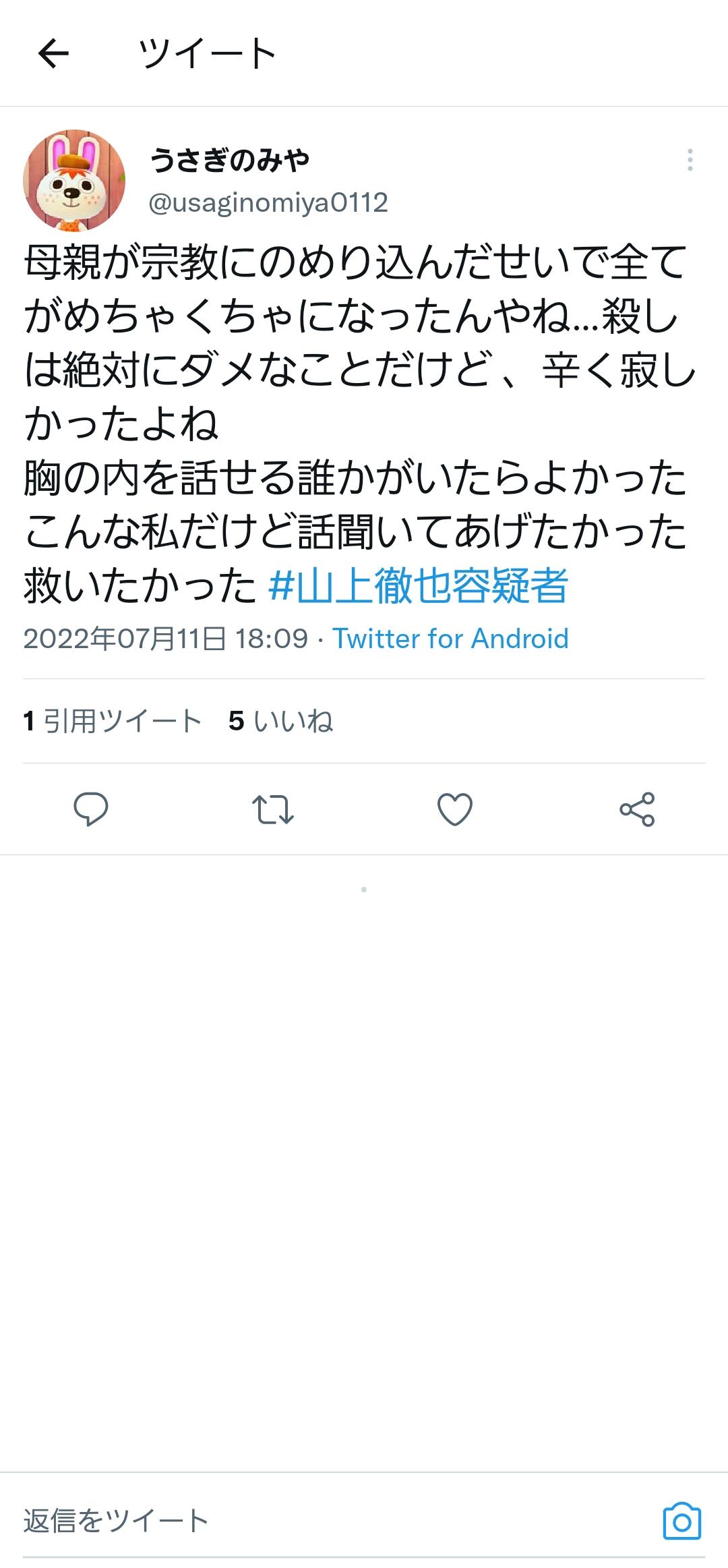
Task: Reply with the speech bubble icon
Action: click(90, 809)
